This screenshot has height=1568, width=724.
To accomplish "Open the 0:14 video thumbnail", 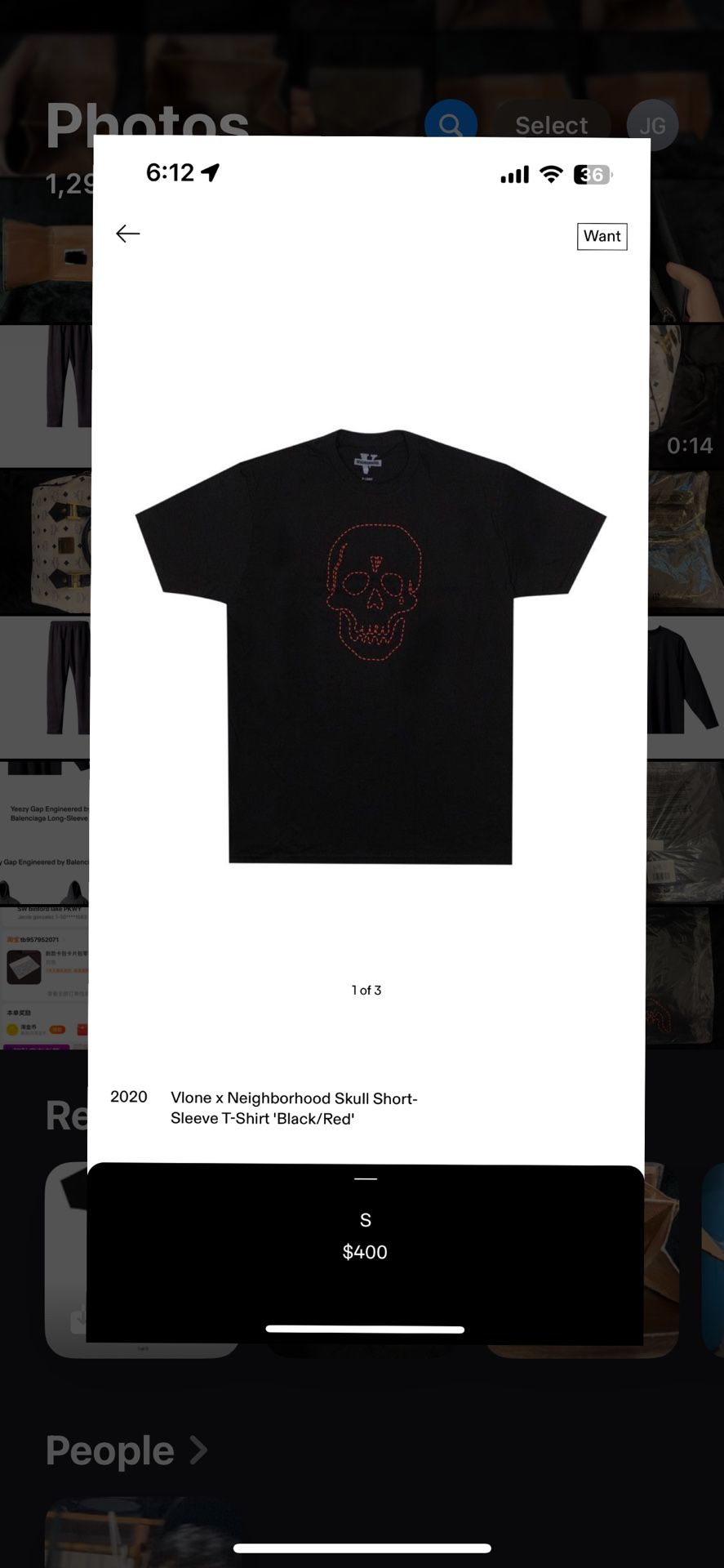I will [687, 395].
